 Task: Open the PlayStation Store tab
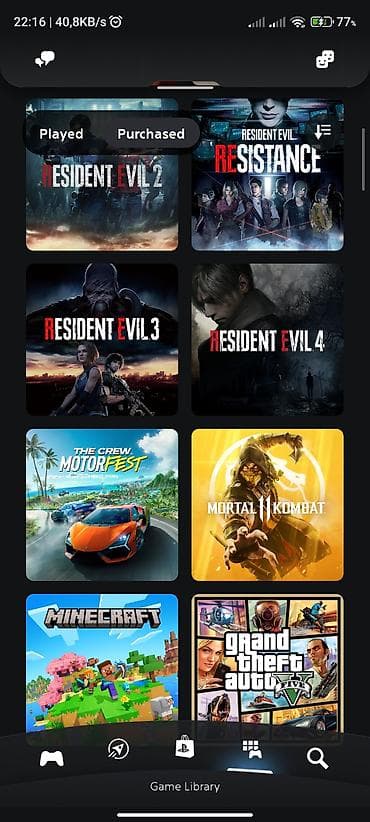184,748
